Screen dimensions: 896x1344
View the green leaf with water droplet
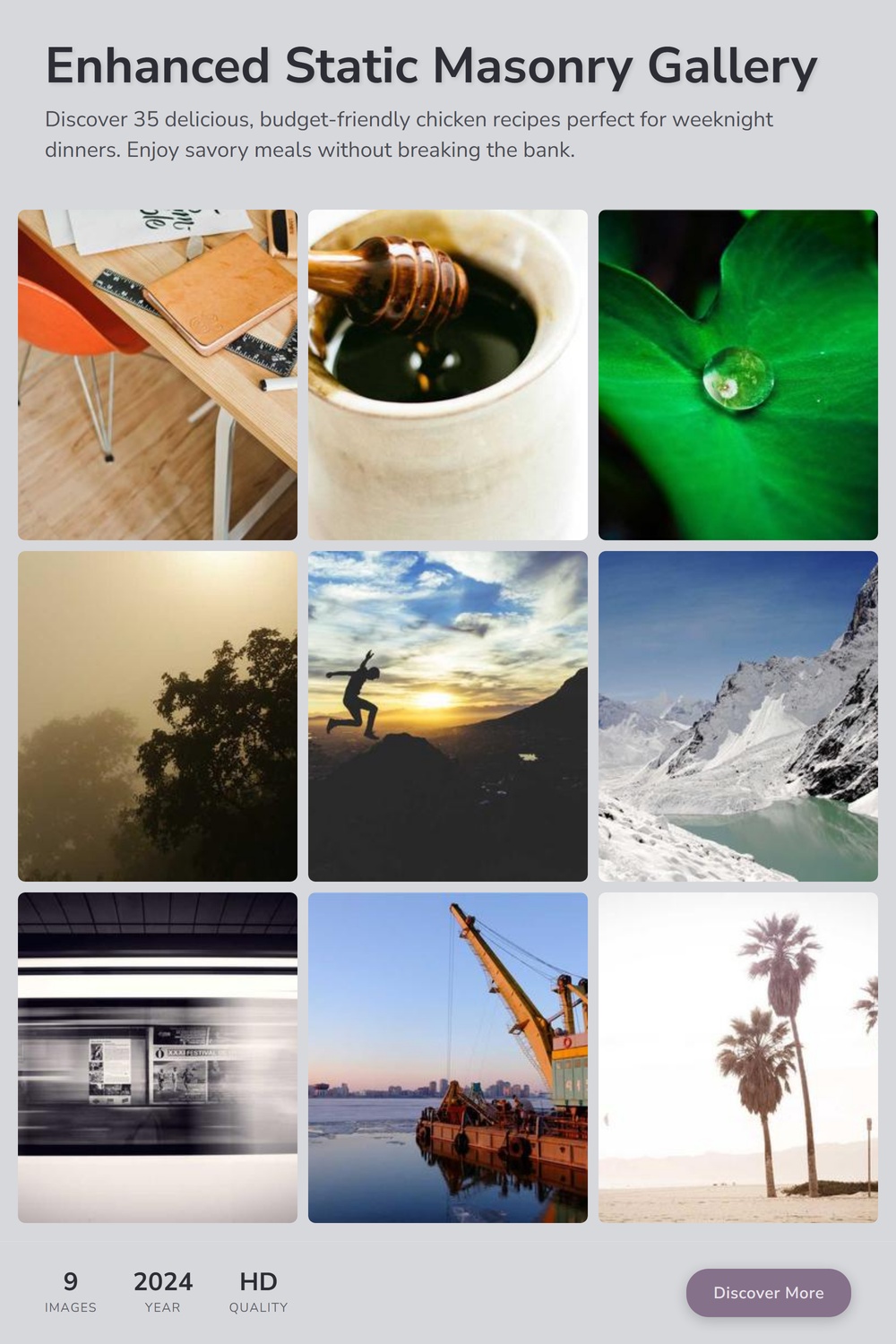pyautogui.click(x=738, y=375)
